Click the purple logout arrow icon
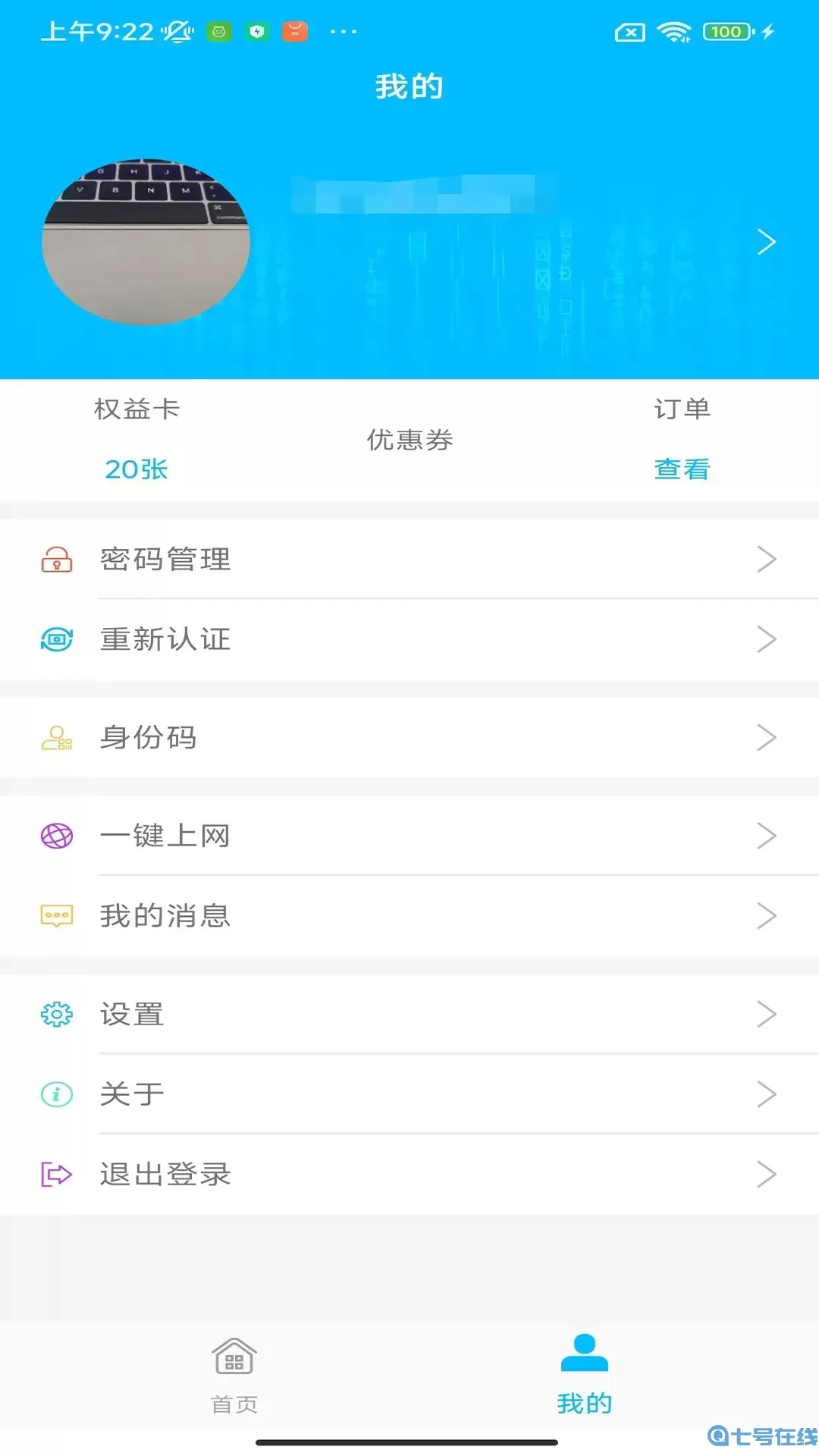This screenshot has width=819, height=1456. click(x=55, y=1174)
